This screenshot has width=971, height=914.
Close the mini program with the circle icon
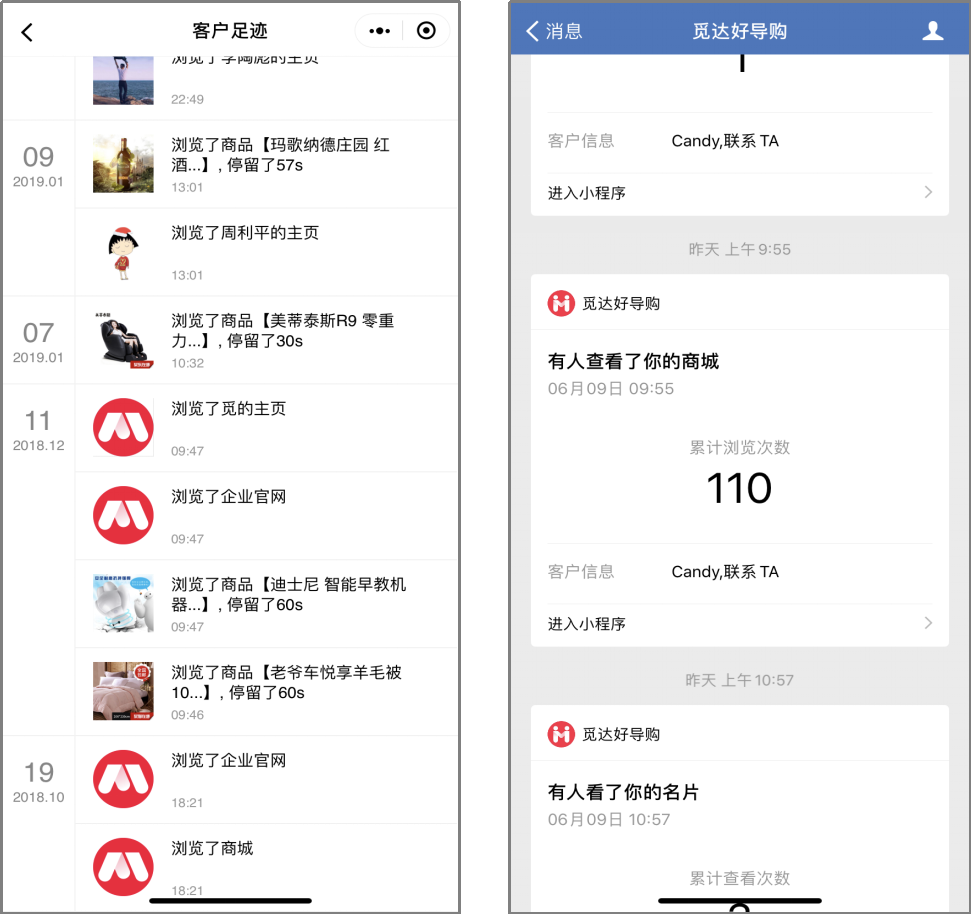(426, 31)
